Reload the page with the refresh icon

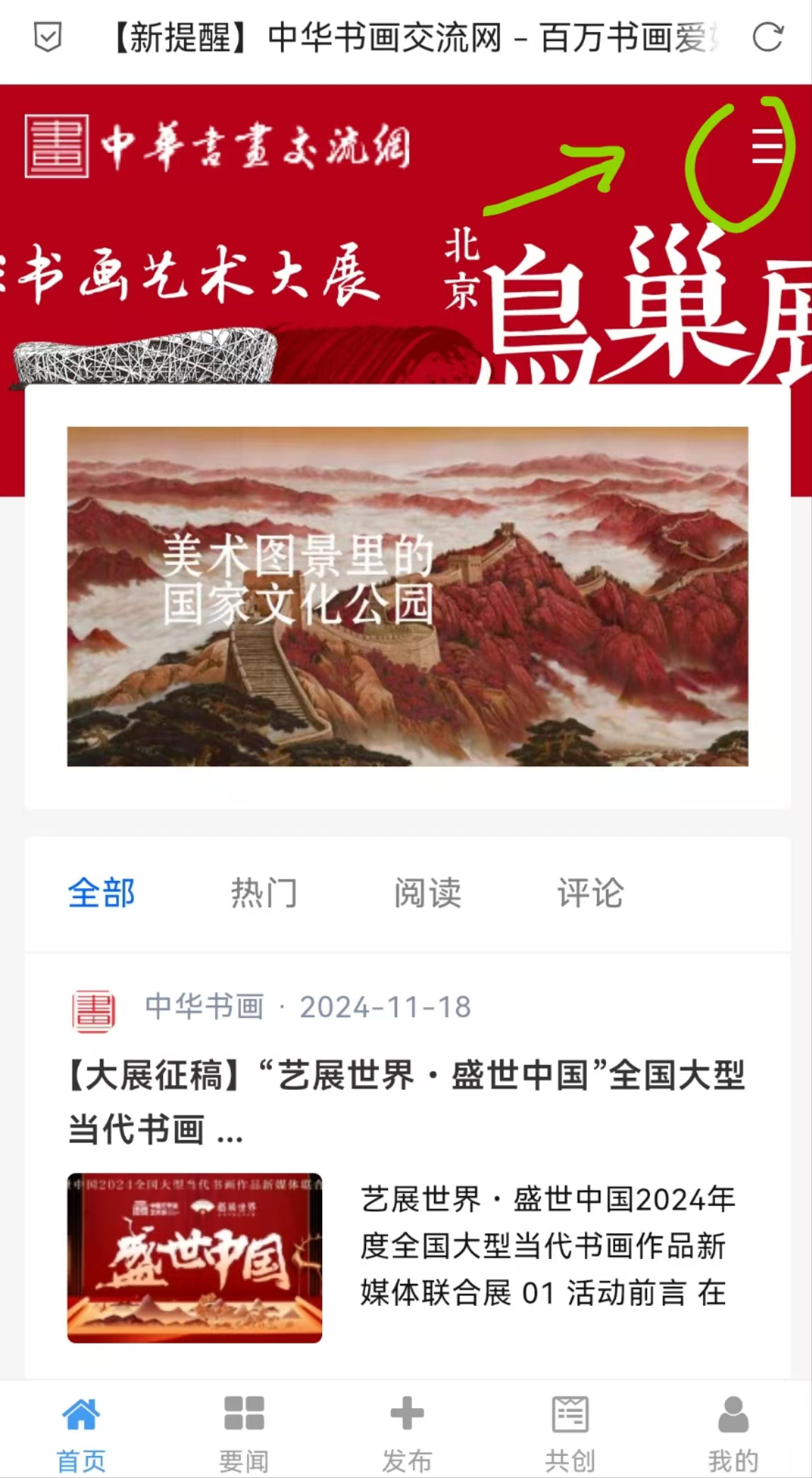pos(767,38)
